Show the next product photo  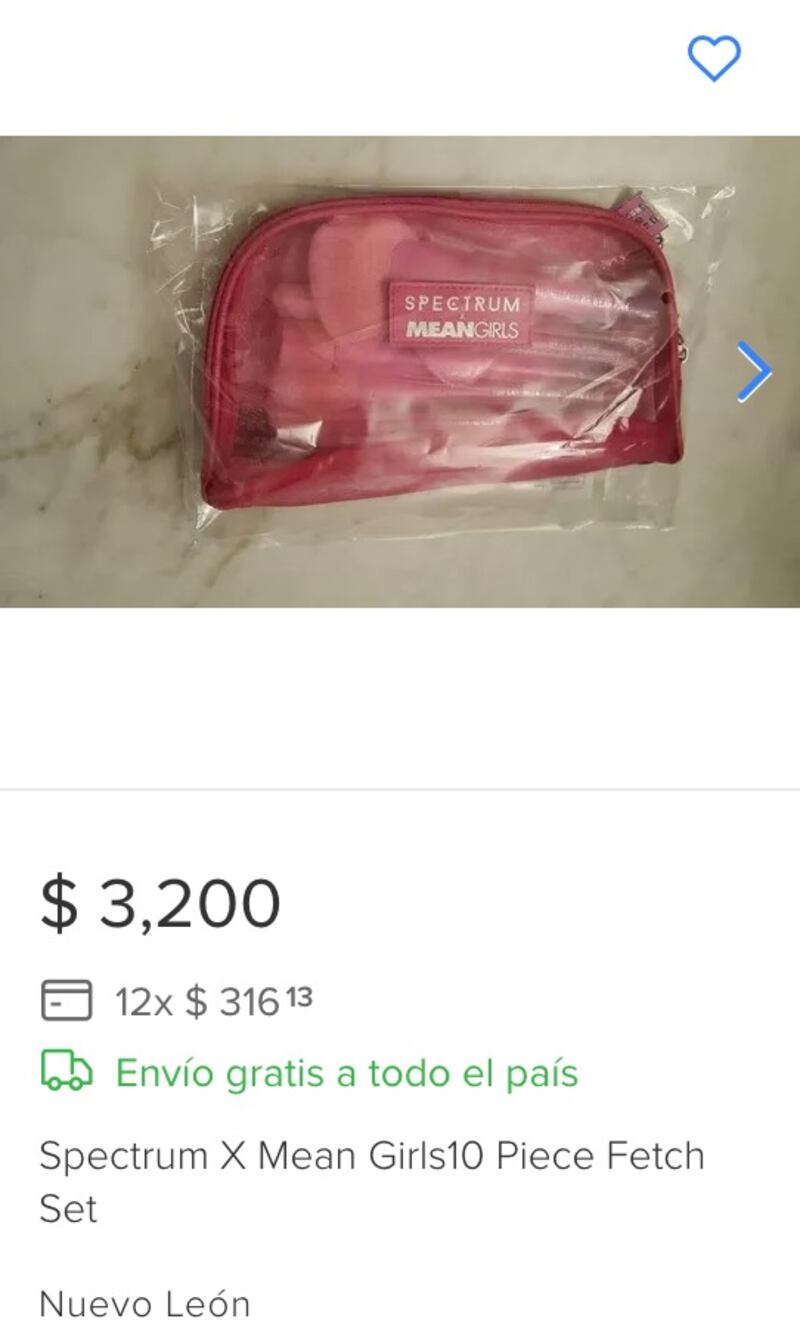(x=754, y=372)
